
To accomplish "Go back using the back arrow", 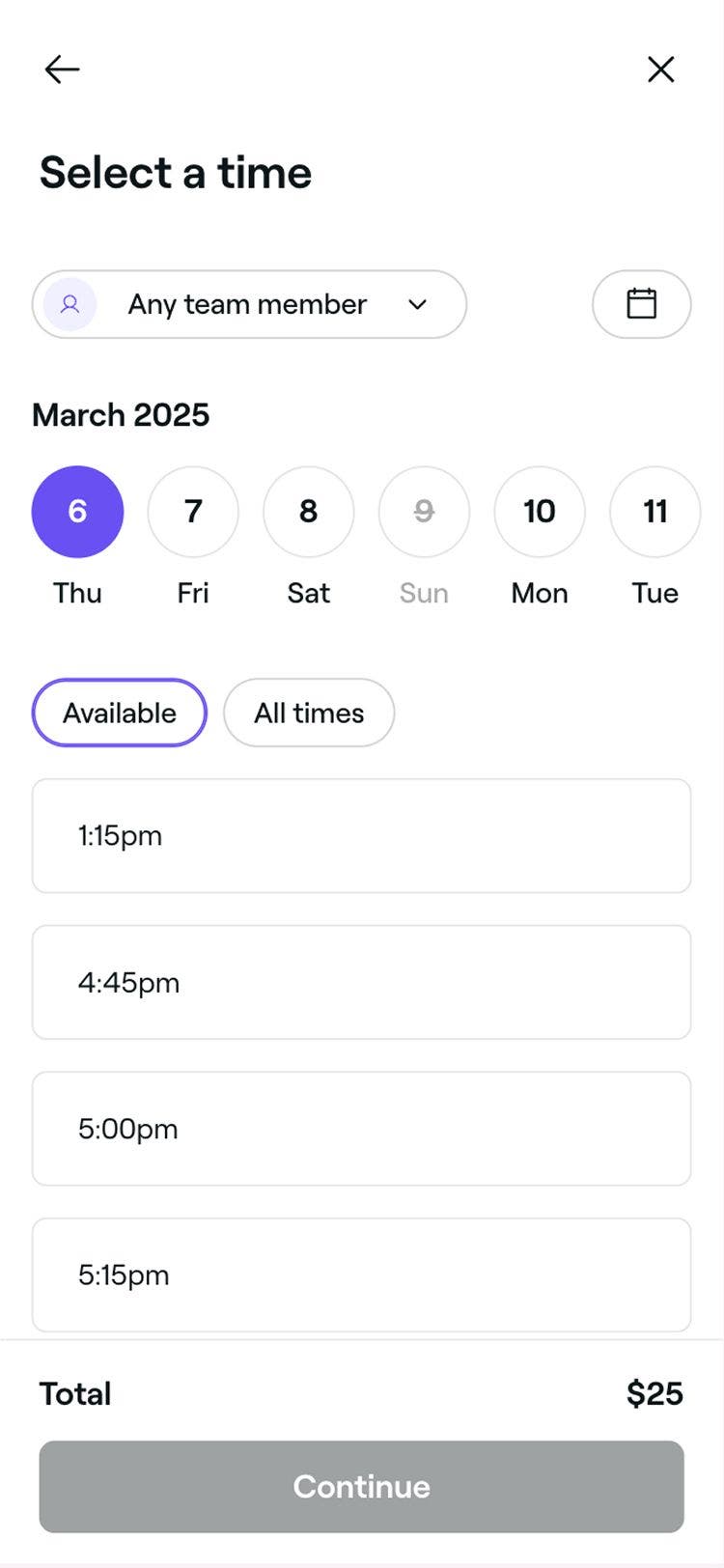I will [61, 69].
